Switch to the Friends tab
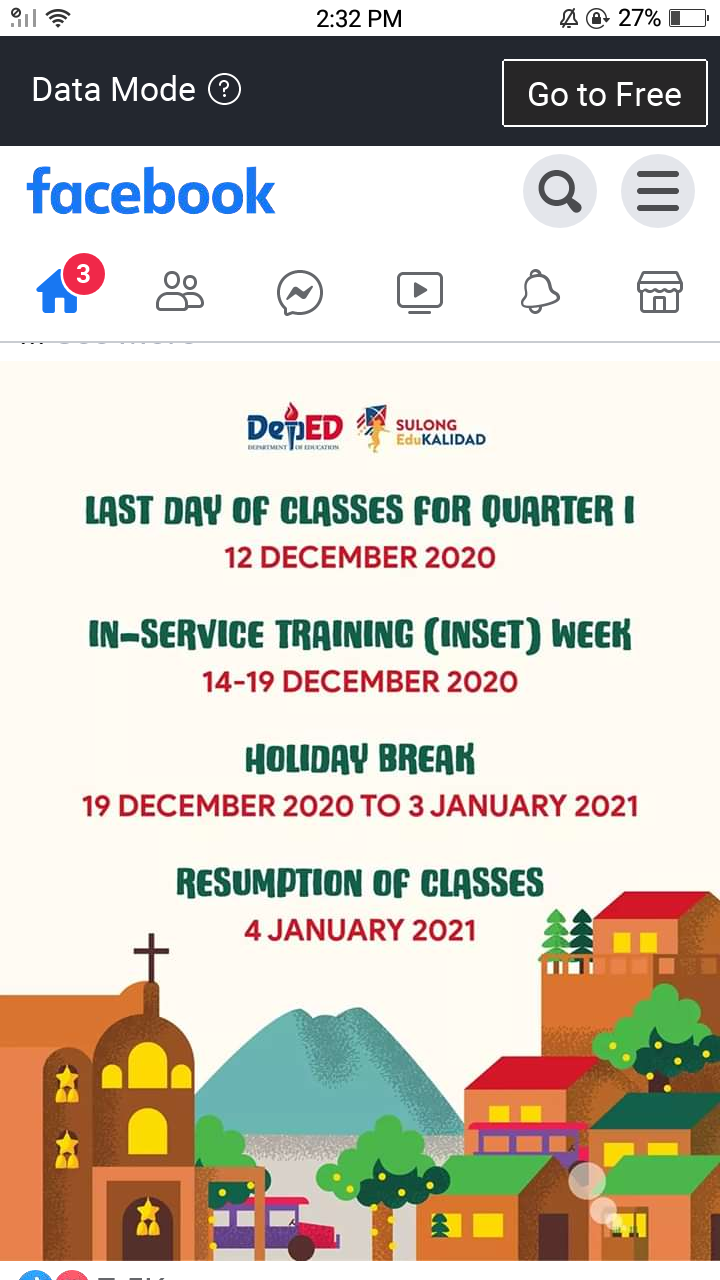 coord(180,292)
